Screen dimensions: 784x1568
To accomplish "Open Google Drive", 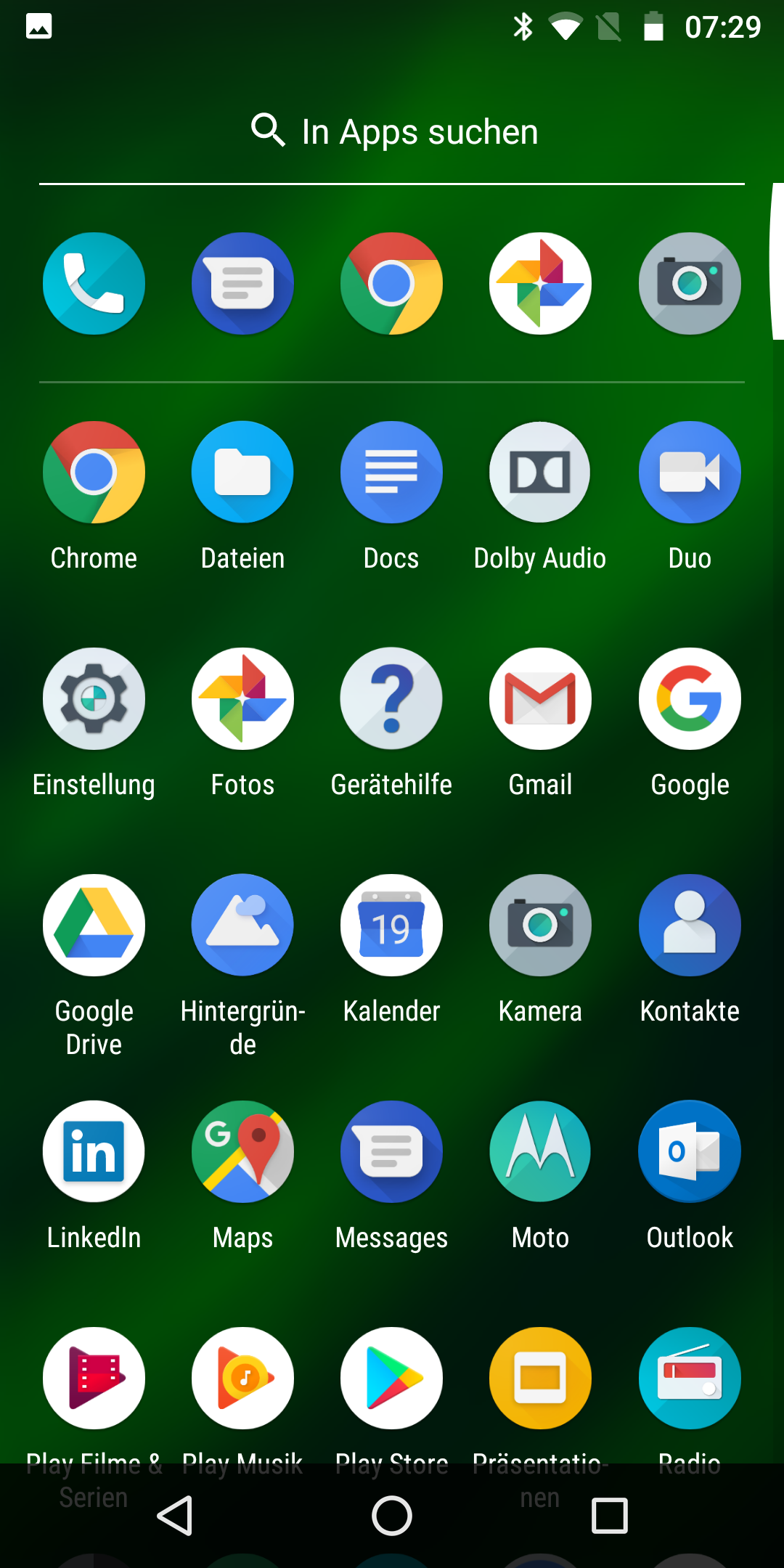I will pyautogui.click(x=94, y=926).
